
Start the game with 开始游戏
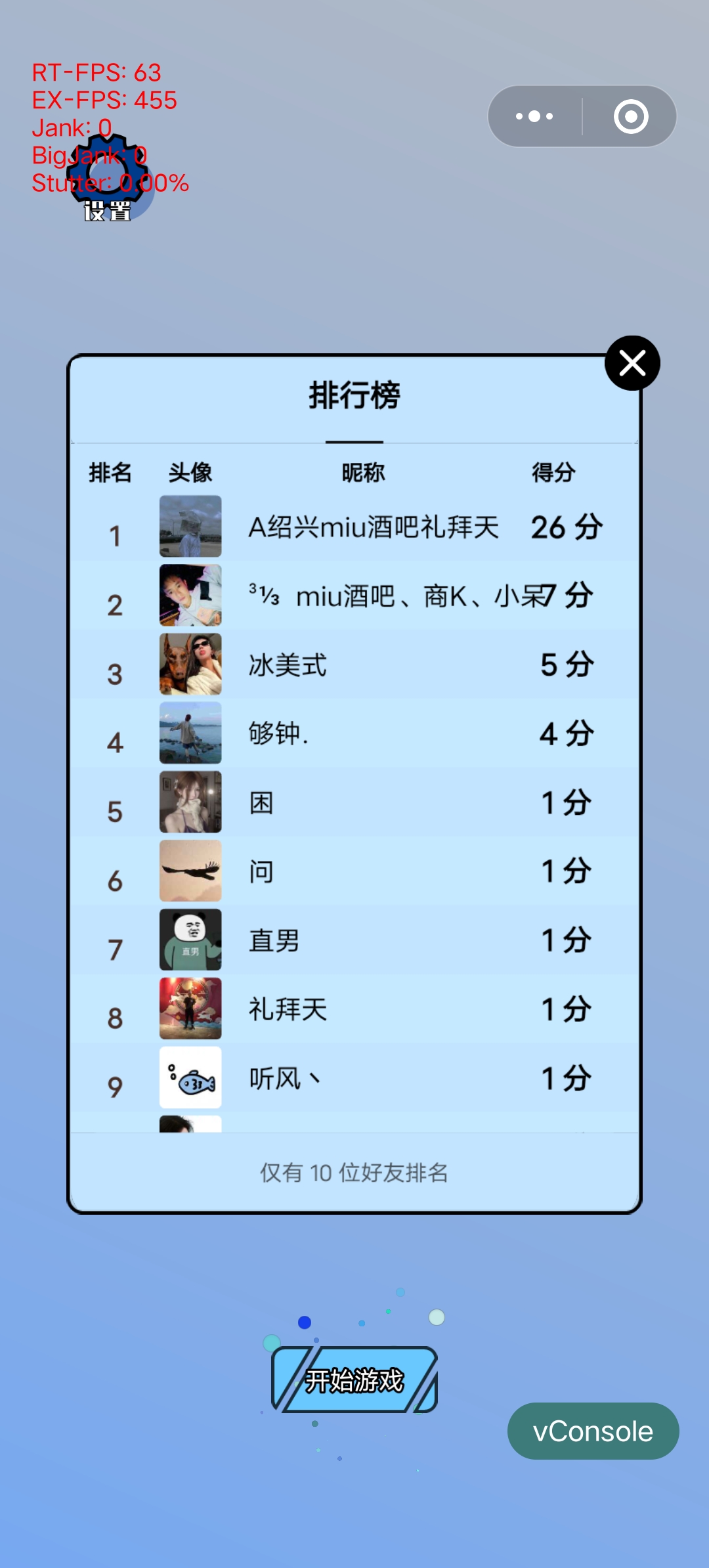point(354,1380)
